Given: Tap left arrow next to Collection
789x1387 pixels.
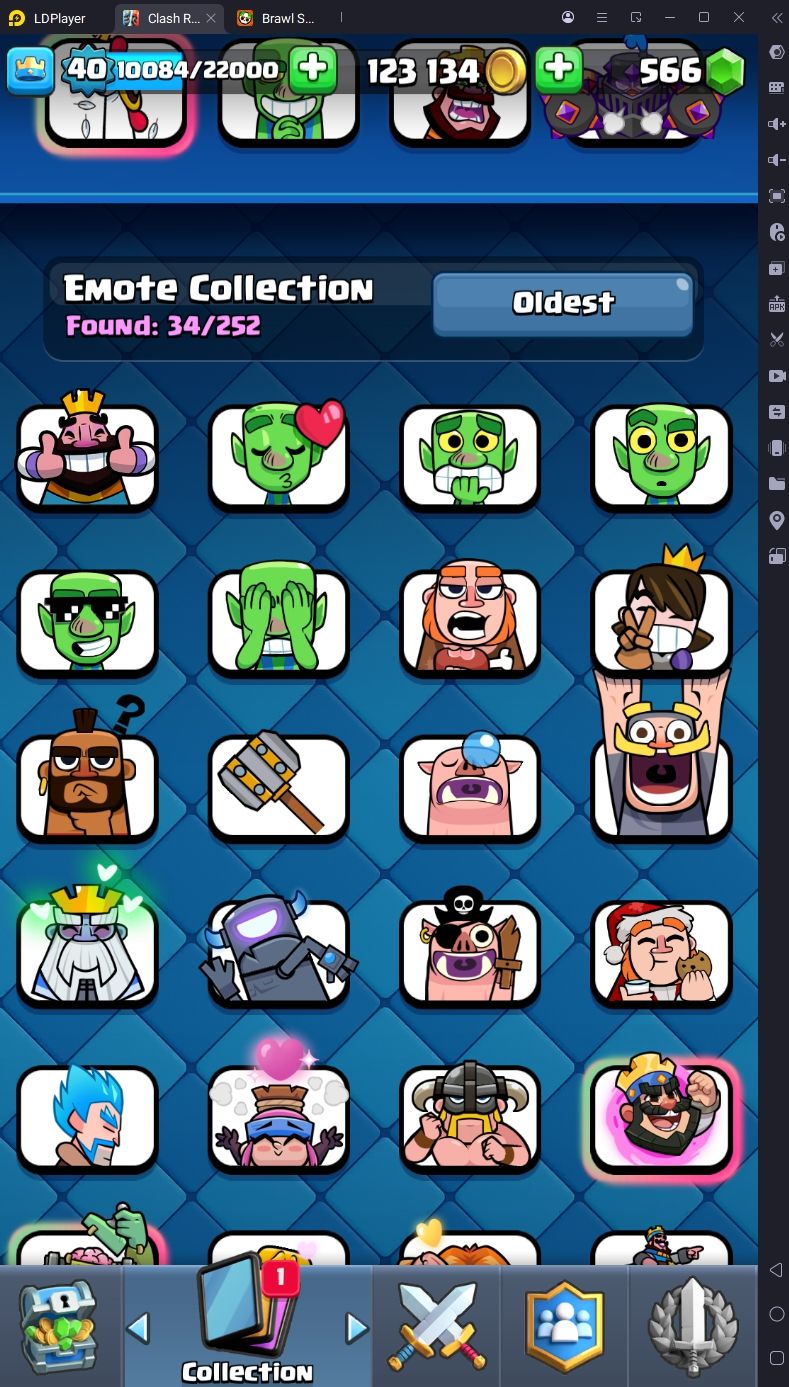Looking at the screenshot, I should (x=138, y=1327).
